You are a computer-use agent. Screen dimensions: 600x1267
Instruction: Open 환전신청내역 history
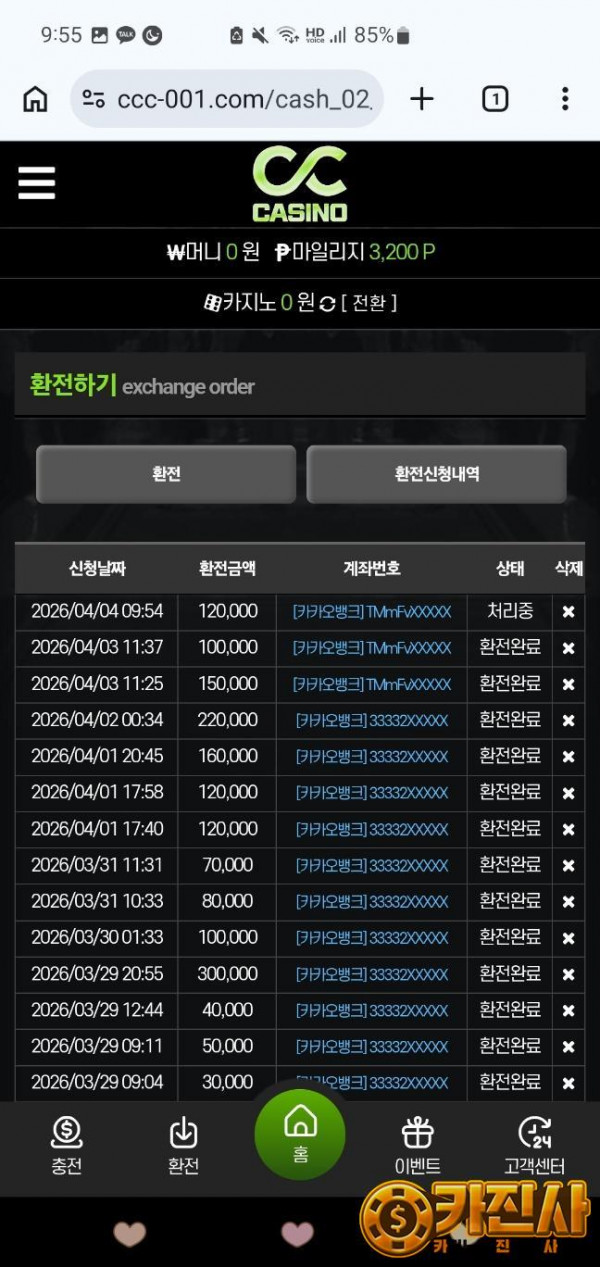click(436, 474)
